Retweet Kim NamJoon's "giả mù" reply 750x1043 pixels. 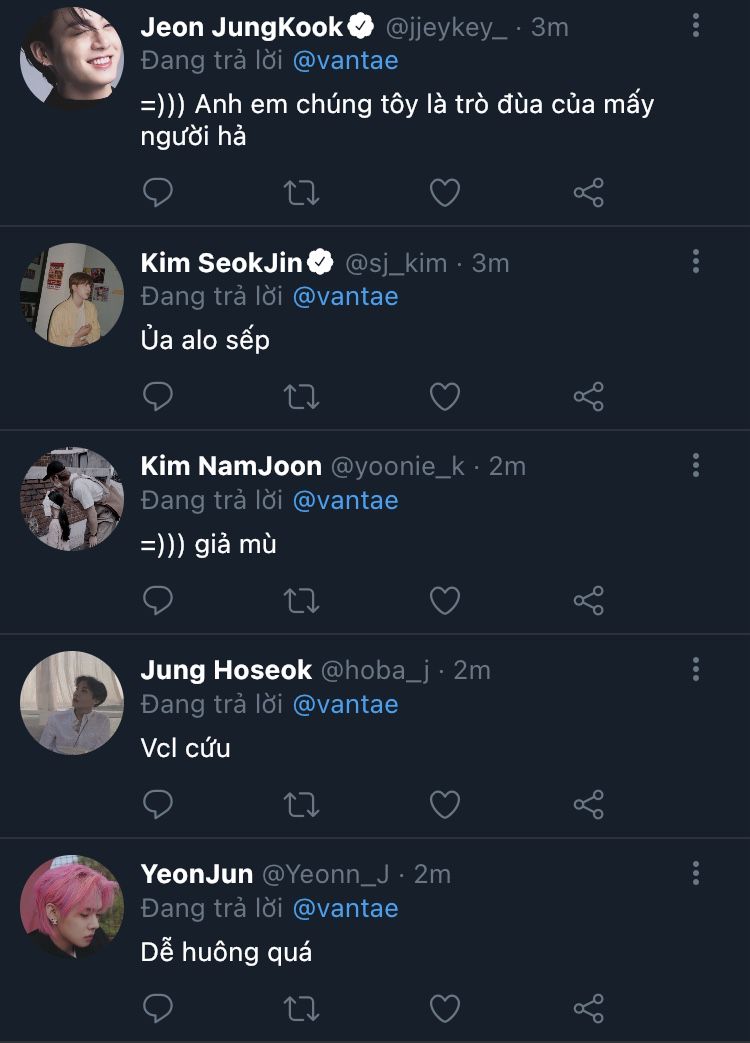tap(301, 600)
